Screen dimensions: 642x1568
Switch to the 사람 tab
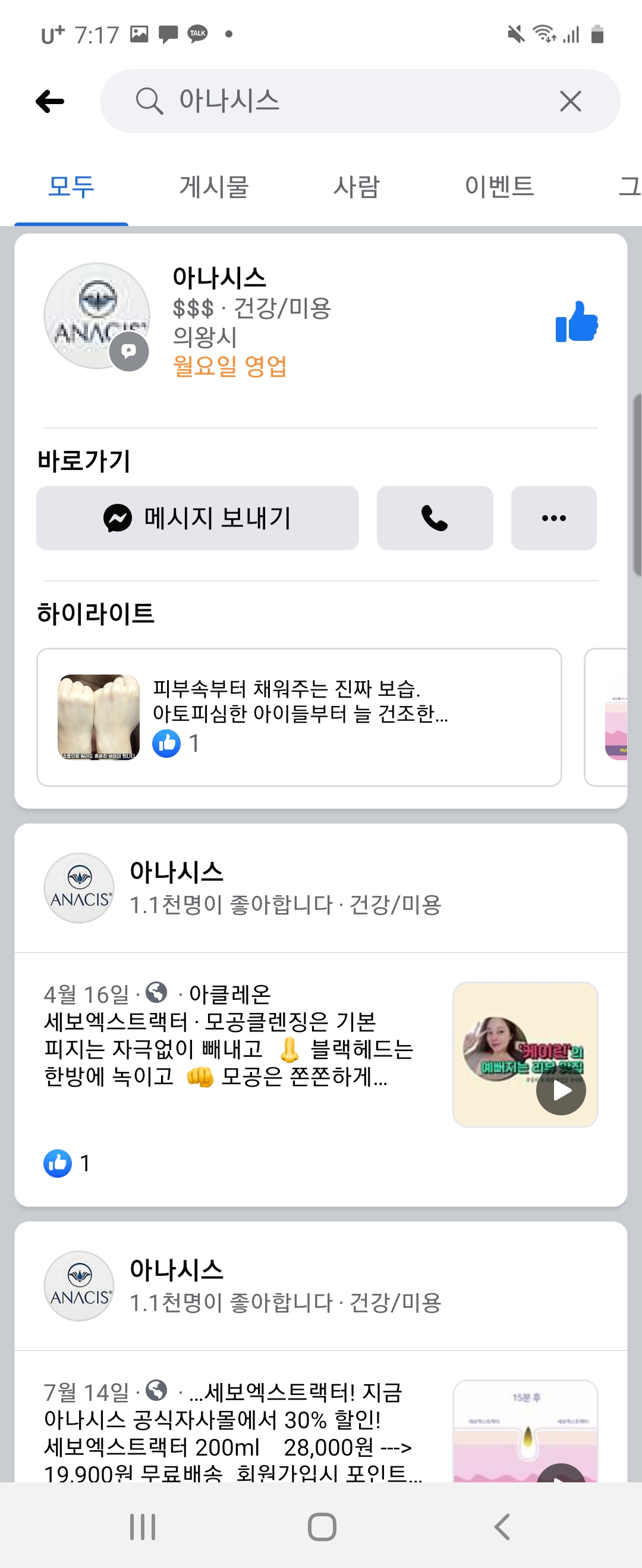pos(356,186)
